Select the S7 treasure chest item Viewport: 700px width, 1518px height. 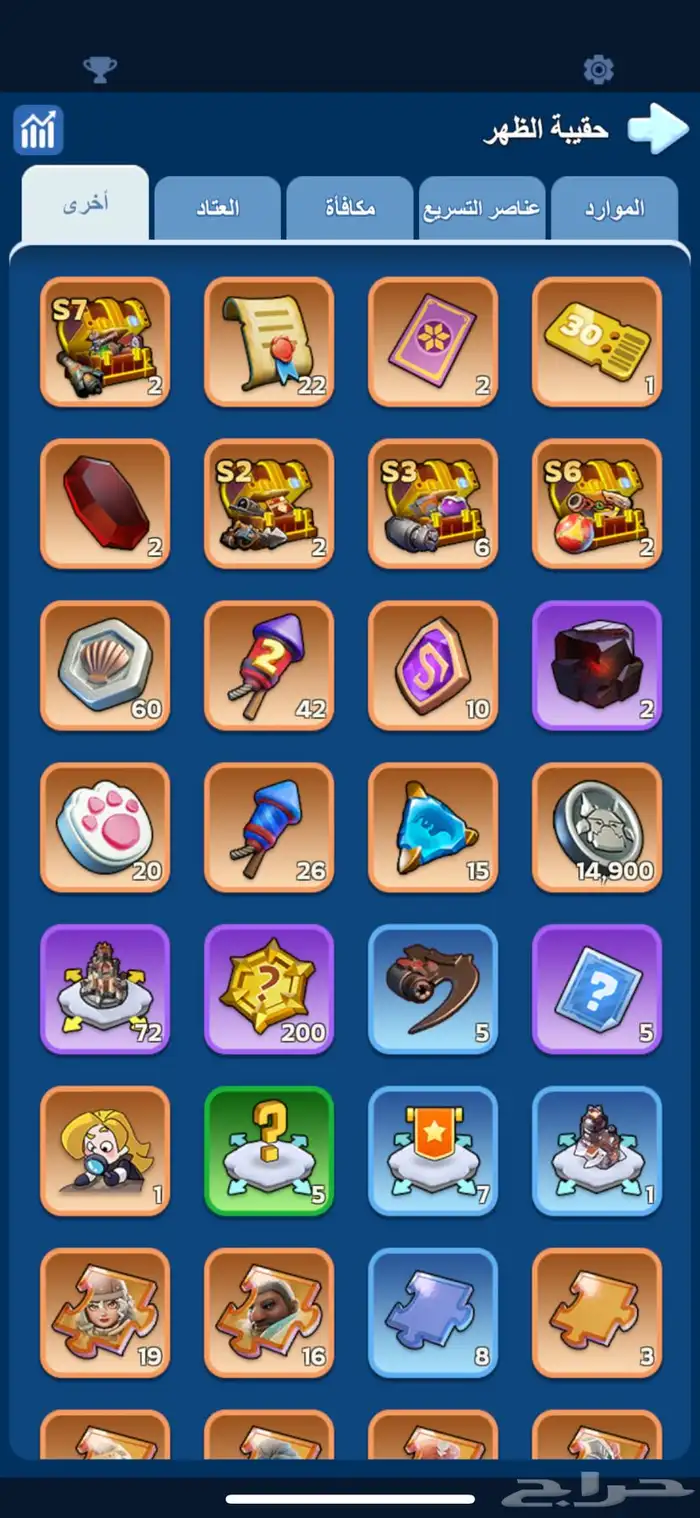point(105,342)
